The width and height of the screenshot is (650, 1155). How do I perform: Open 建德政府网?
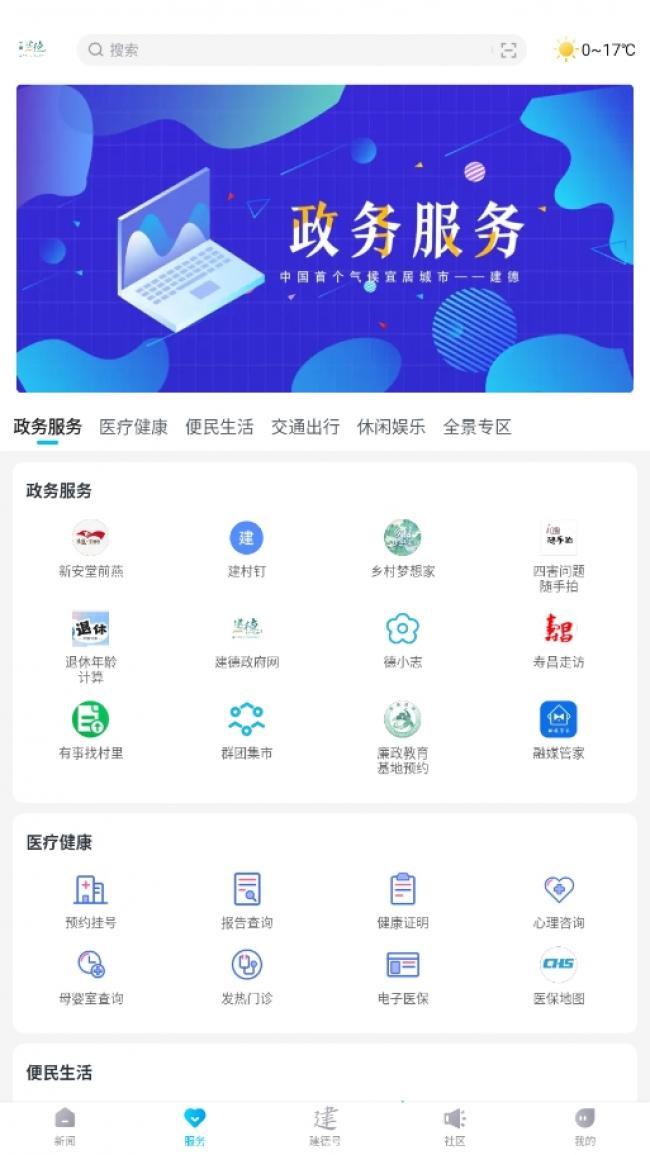point(246,638)
